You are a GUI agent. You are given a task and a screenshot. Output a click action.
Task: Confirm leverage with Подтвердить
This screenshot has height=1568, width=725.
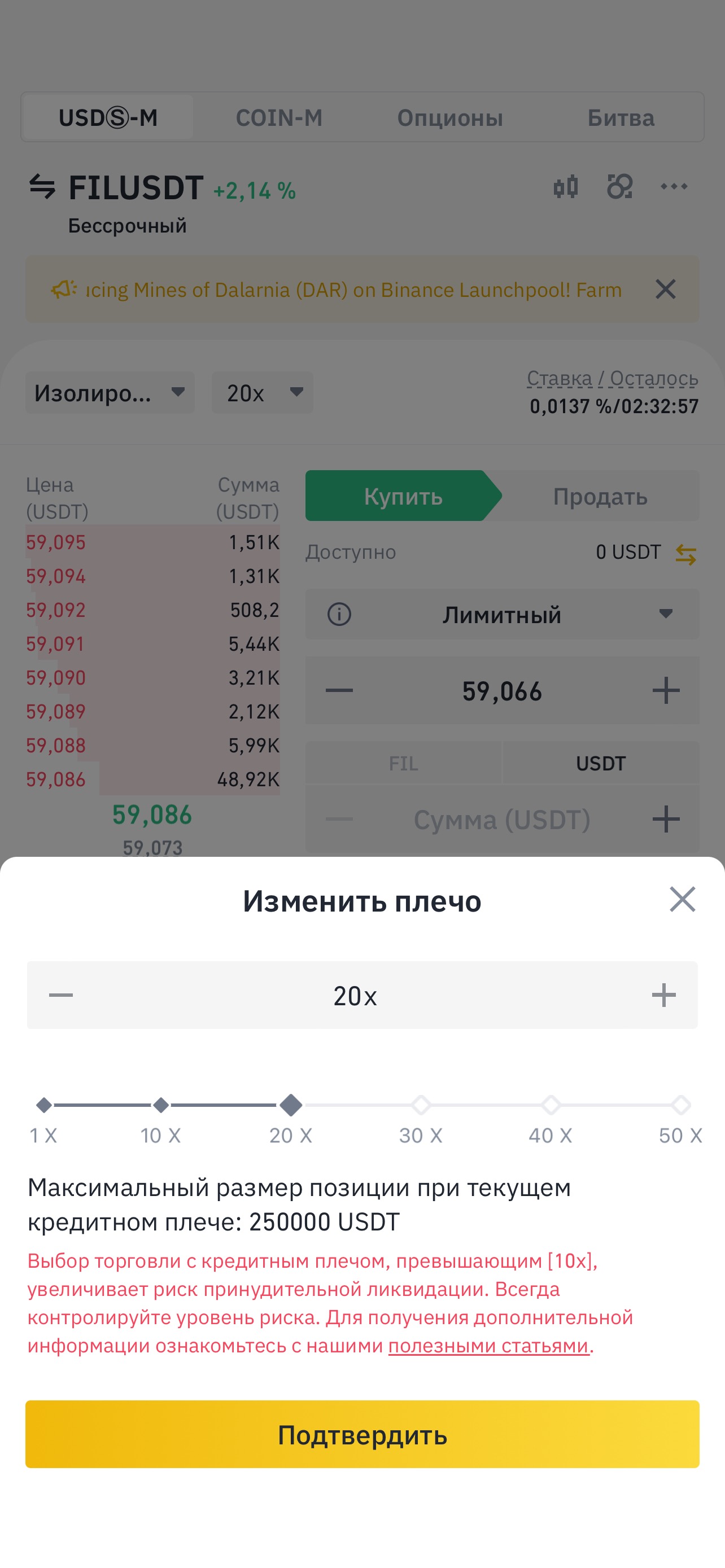pos(362,1435)
